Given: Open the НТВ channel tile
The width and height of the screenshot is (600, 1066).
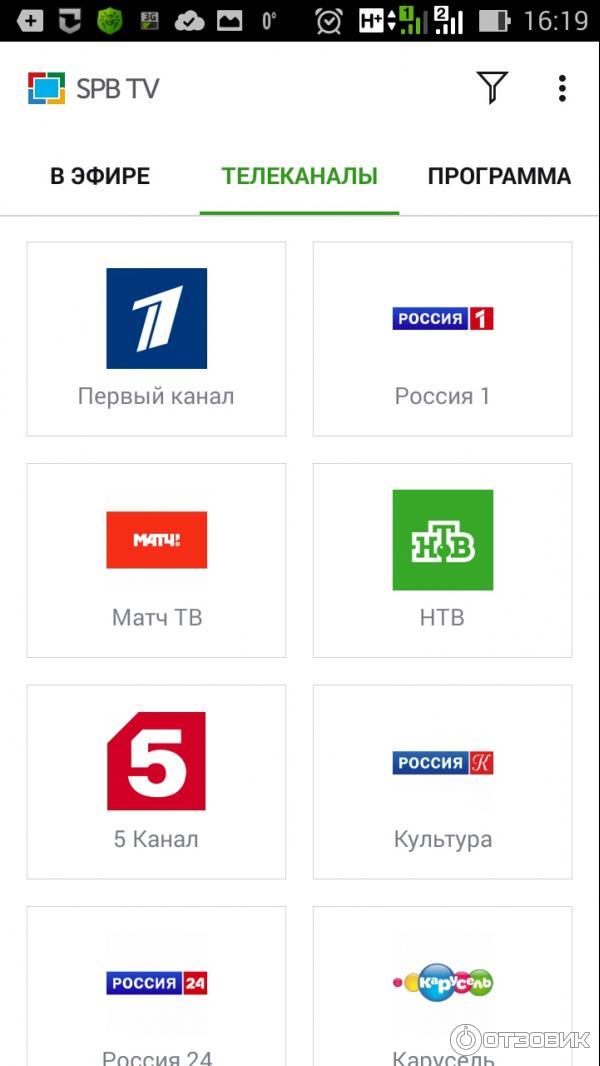Looking at the screenshot, I should click(x=442, y=560).
